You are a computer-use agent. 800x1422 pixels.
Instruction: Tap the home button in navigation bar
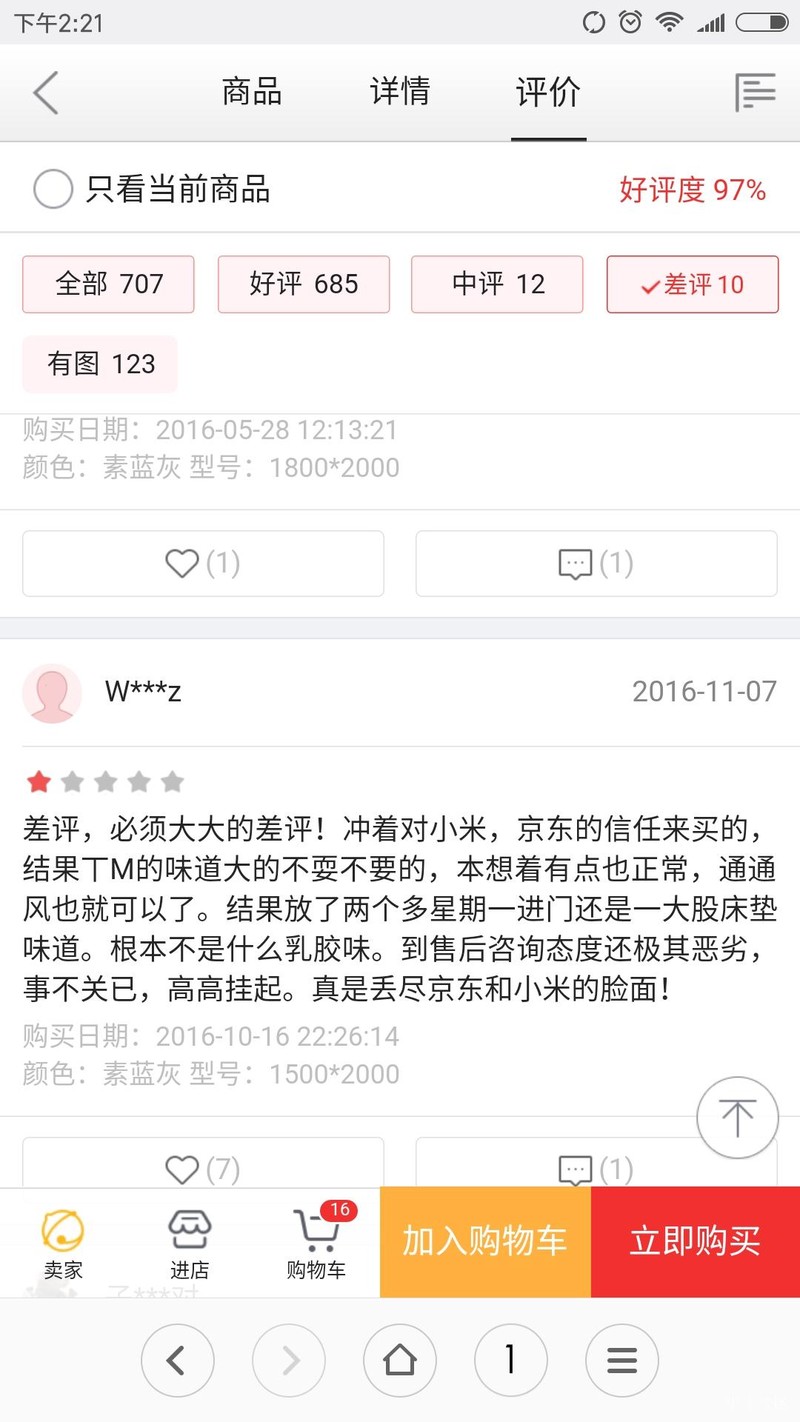[400, 1360]
